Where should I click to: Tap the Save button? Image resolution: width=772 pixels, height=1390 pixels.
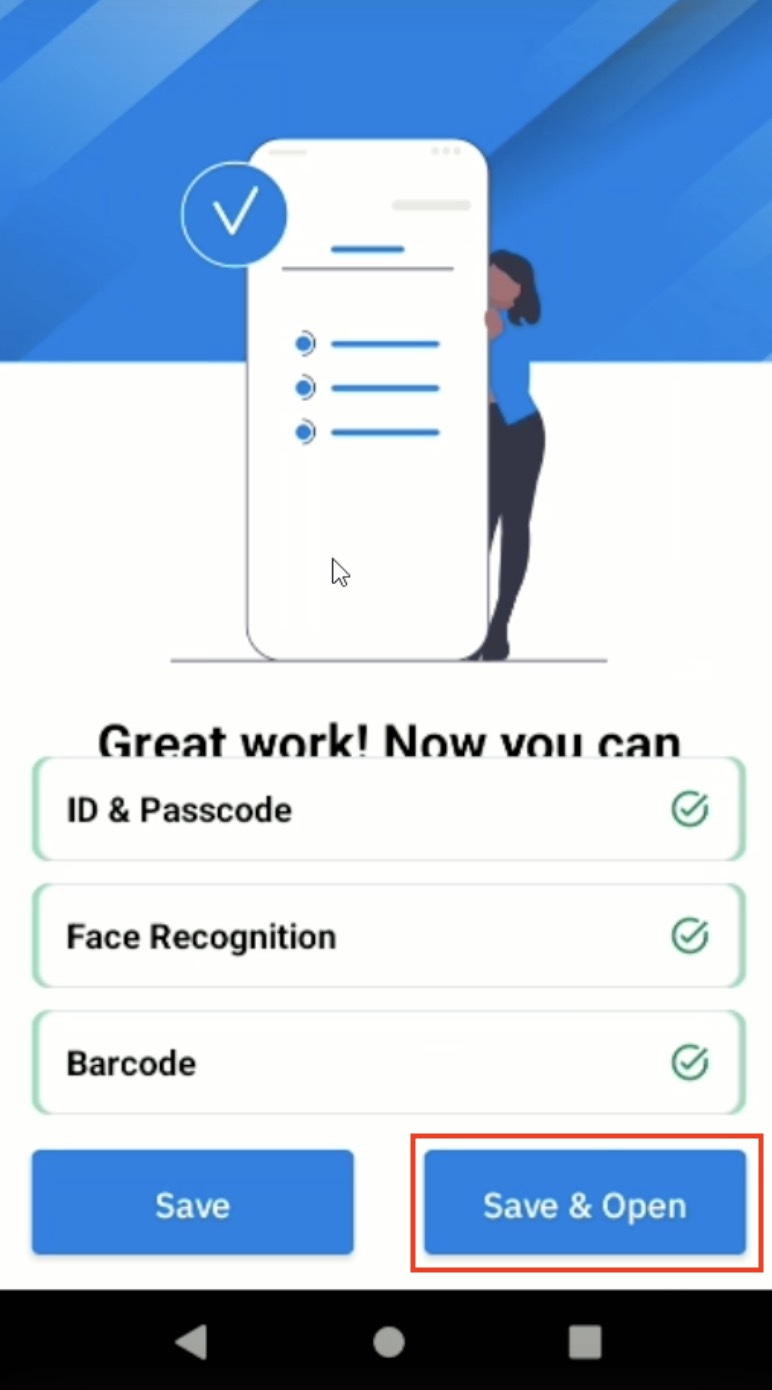point(192,1204)
